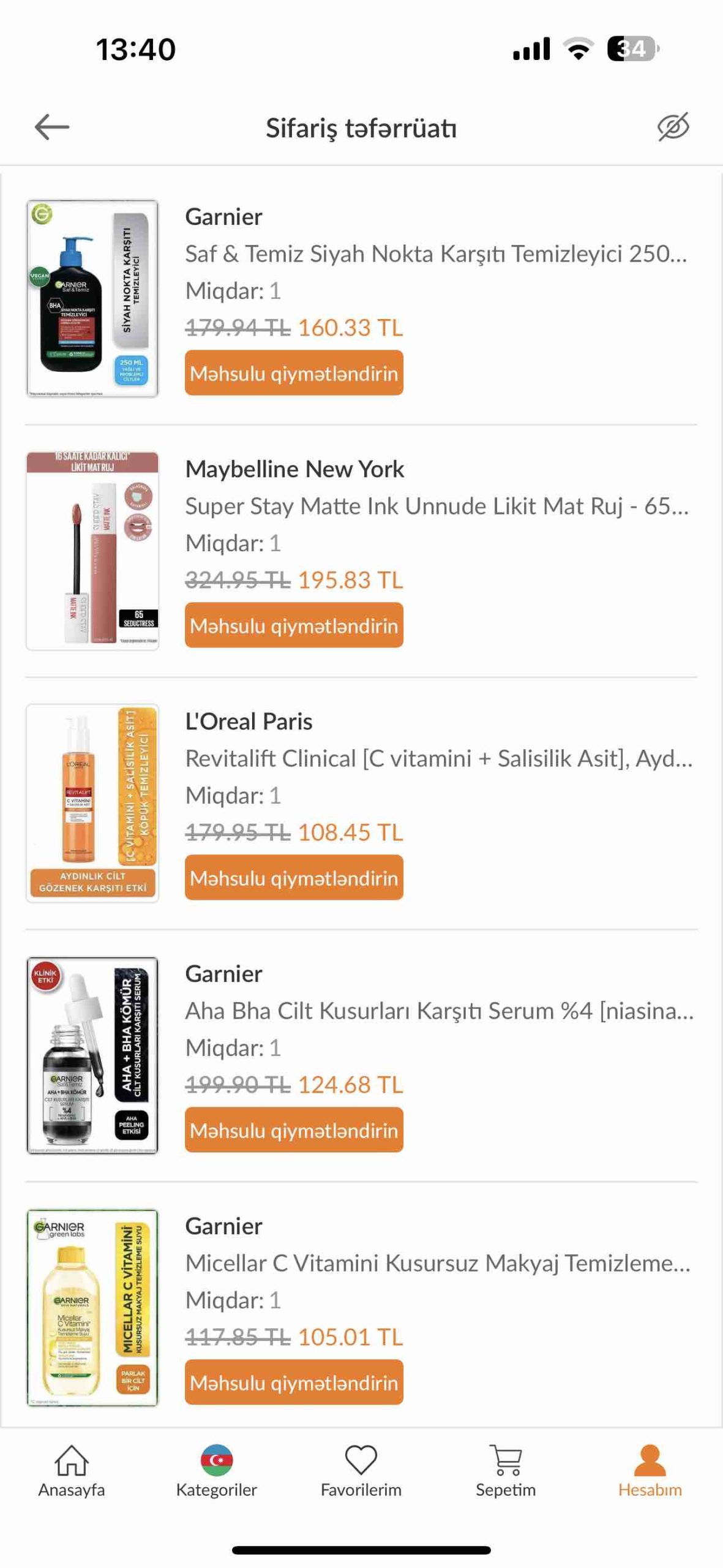This screenshot has height=1568, width=723.
Task: Rate the L'Oreal Paris Revitalift Clinical
Action: point(294,877)
